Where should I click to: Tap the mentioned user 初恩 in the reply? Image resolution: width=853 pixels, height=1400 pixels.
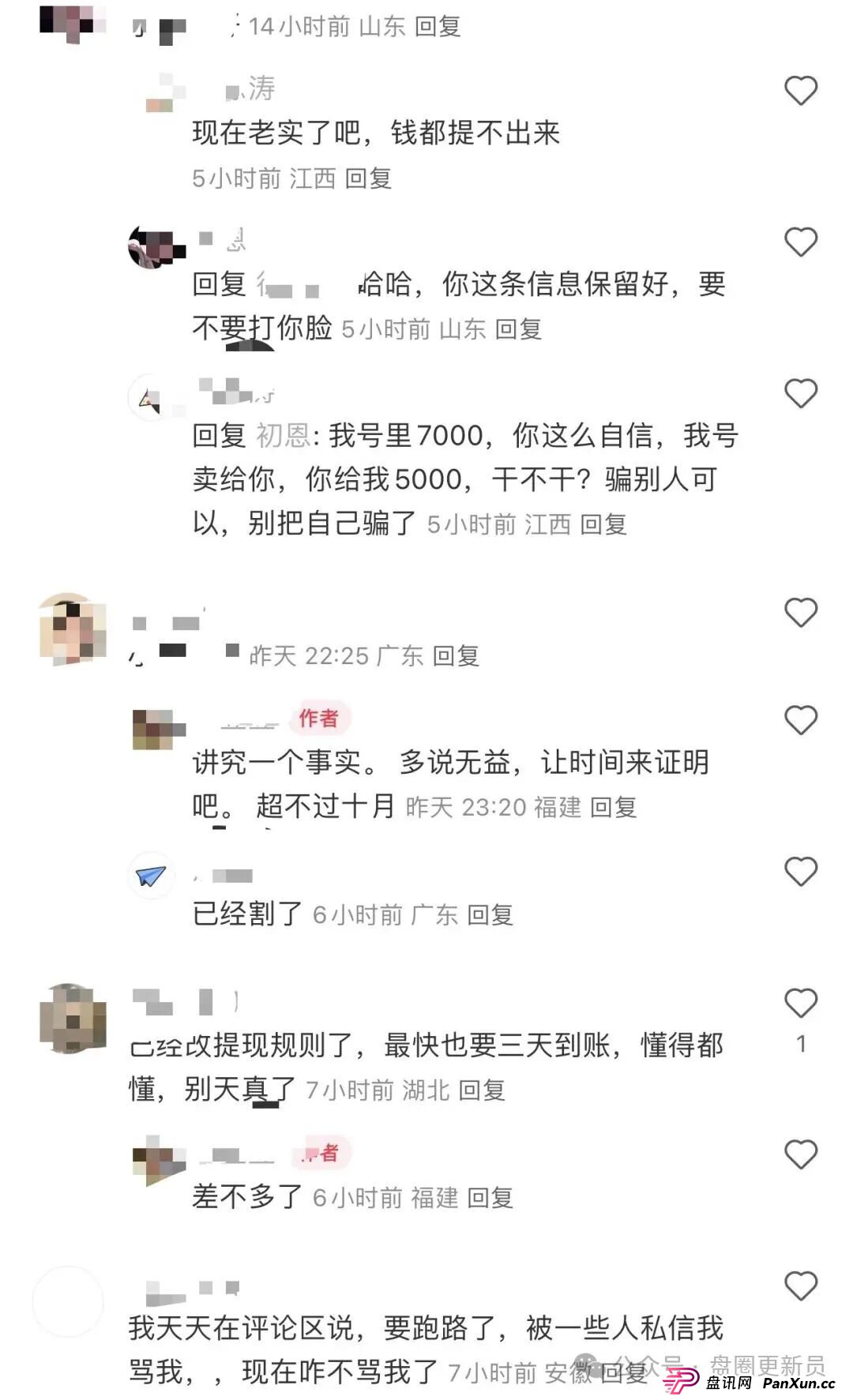click(283, 436)
